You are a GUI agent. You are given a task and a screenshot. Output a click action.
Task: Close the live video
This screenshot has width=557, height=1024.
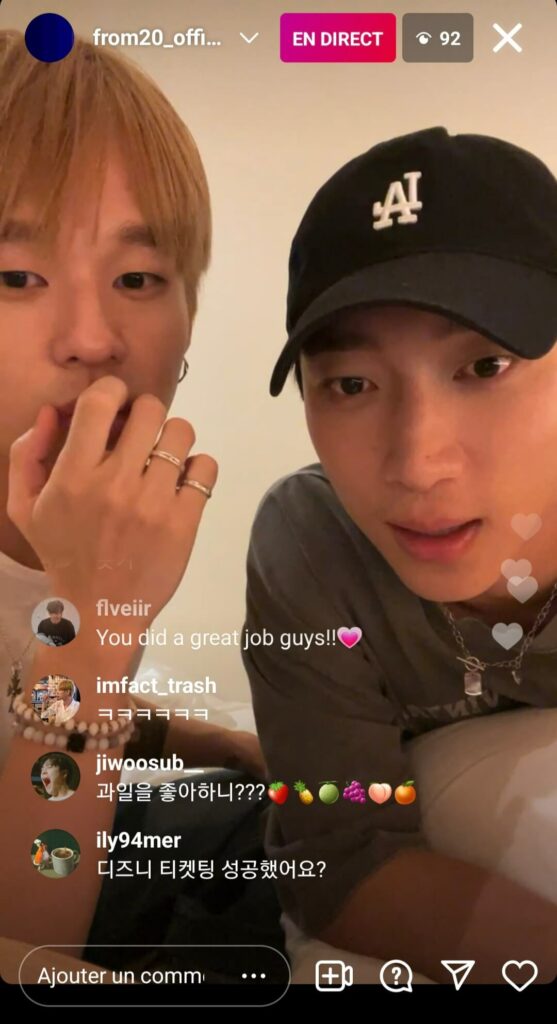(x=507, y=38)
